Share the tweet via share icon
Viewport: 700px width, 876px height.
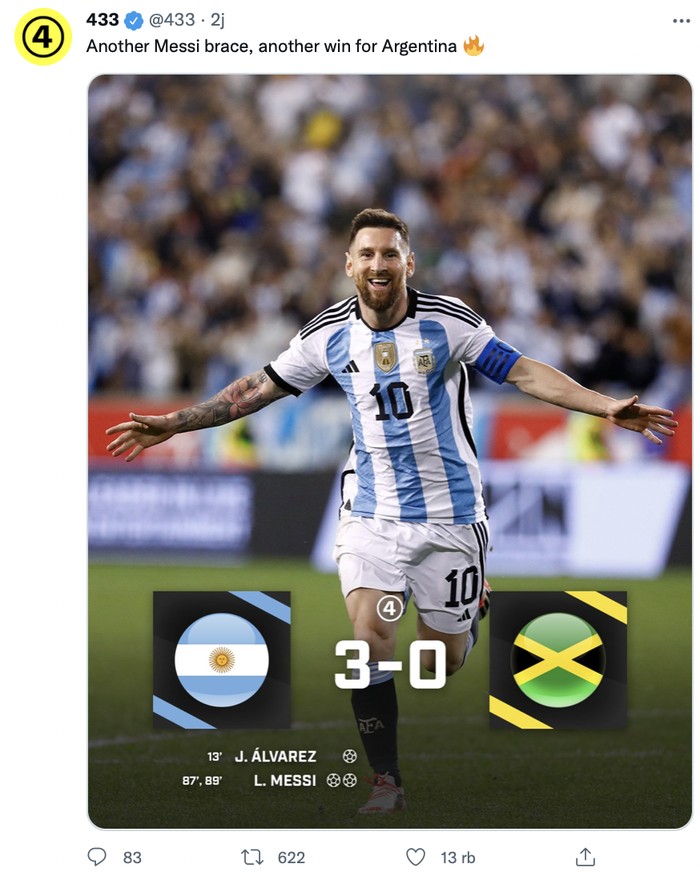(586, 857)
